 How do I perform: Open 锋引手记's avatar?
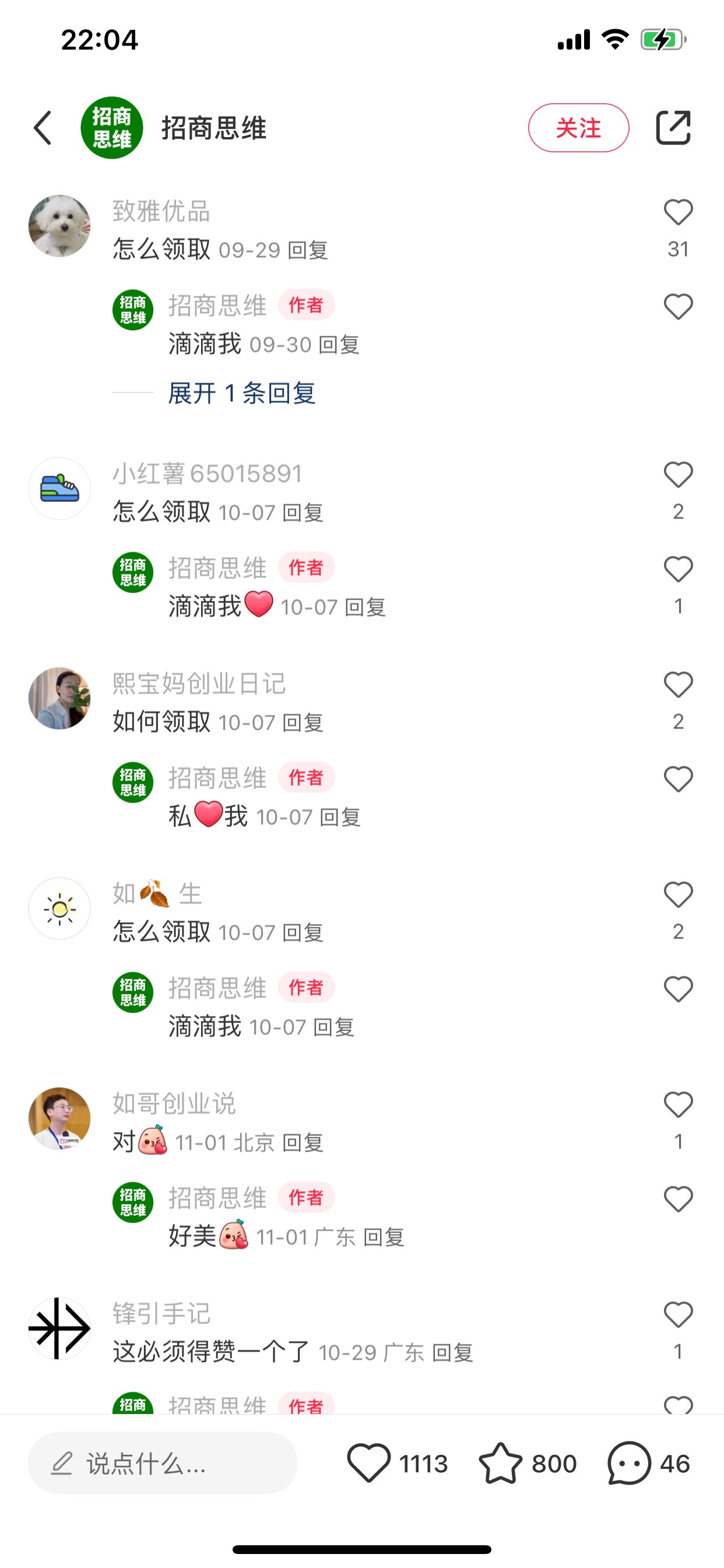coord(59,1328)
